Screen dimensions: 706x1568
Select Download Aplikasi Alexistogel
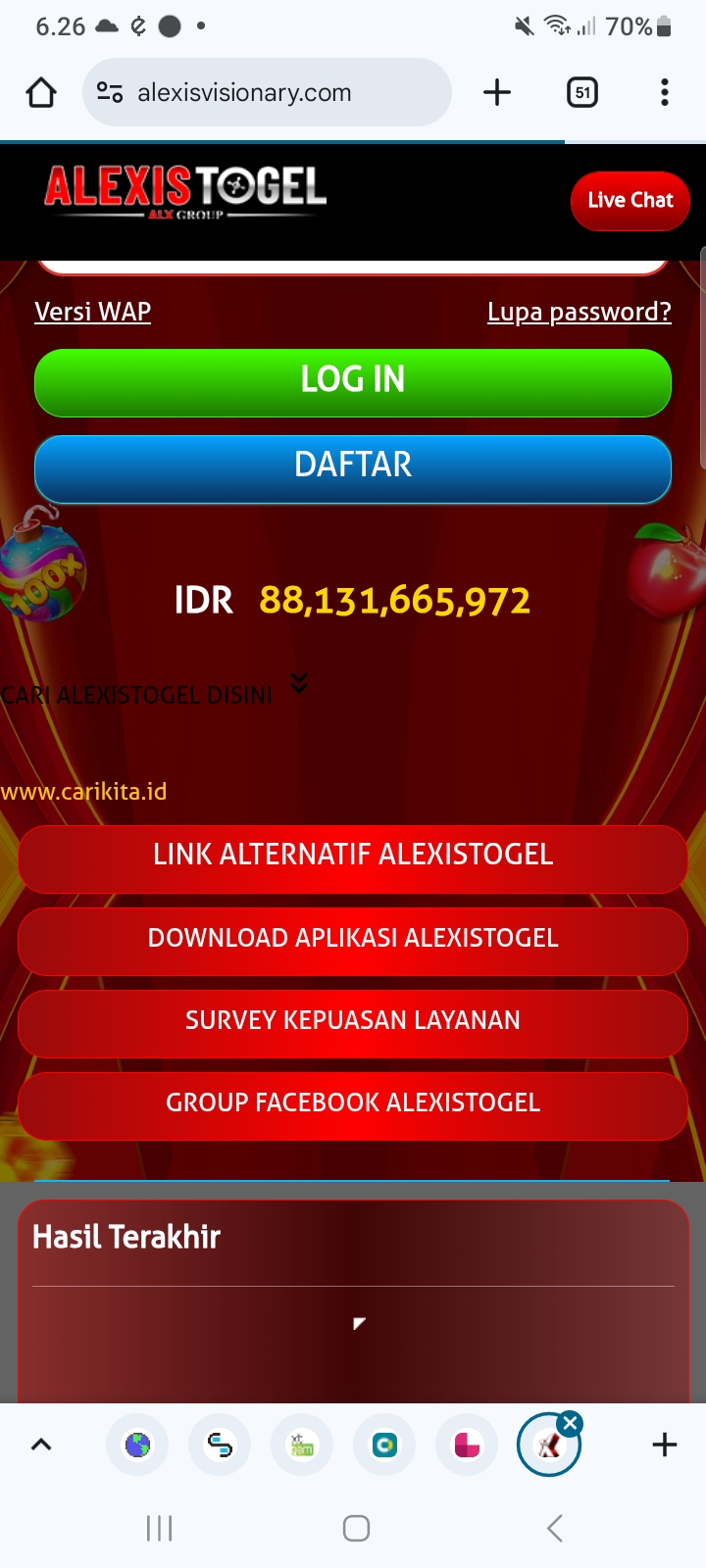(353, 939)
